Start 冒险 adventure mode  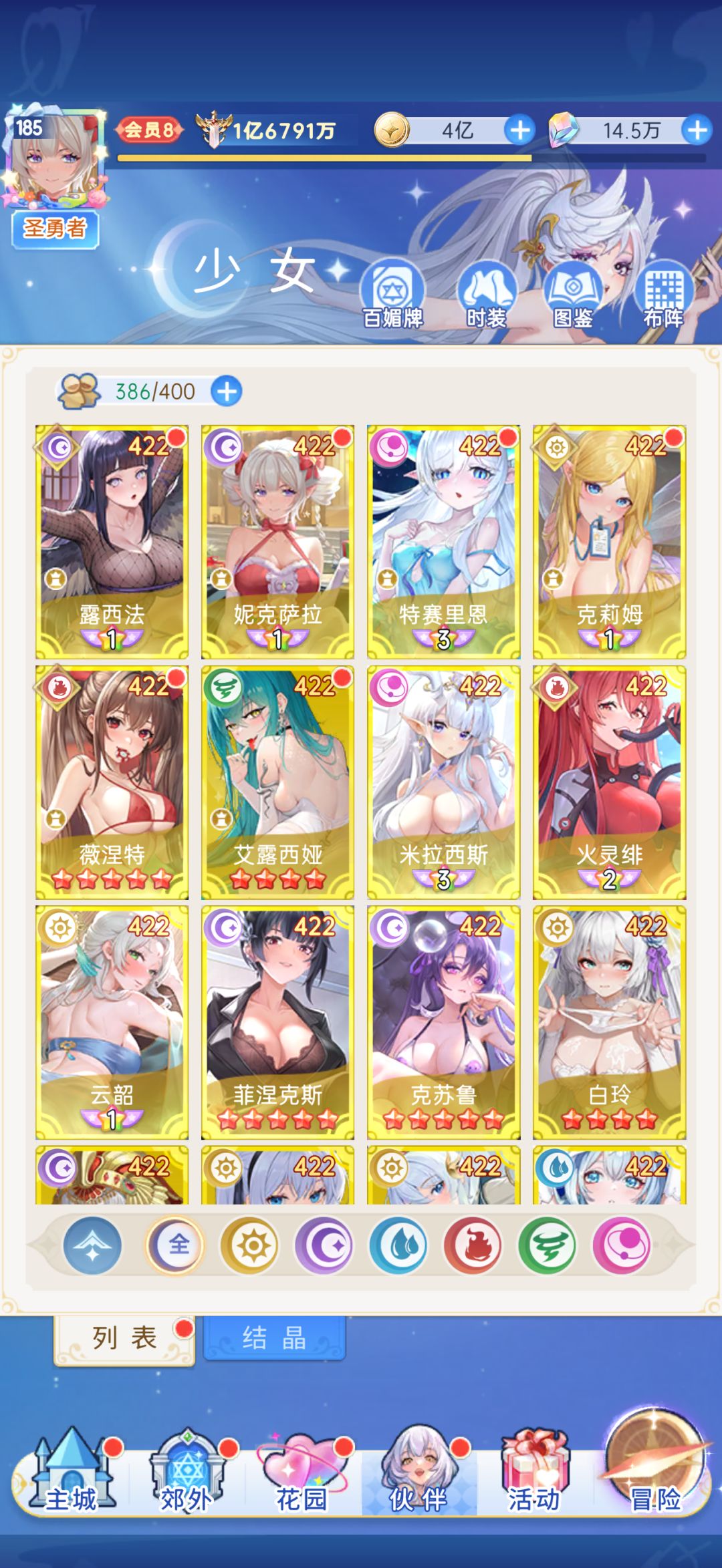[x=656, y=1463]
